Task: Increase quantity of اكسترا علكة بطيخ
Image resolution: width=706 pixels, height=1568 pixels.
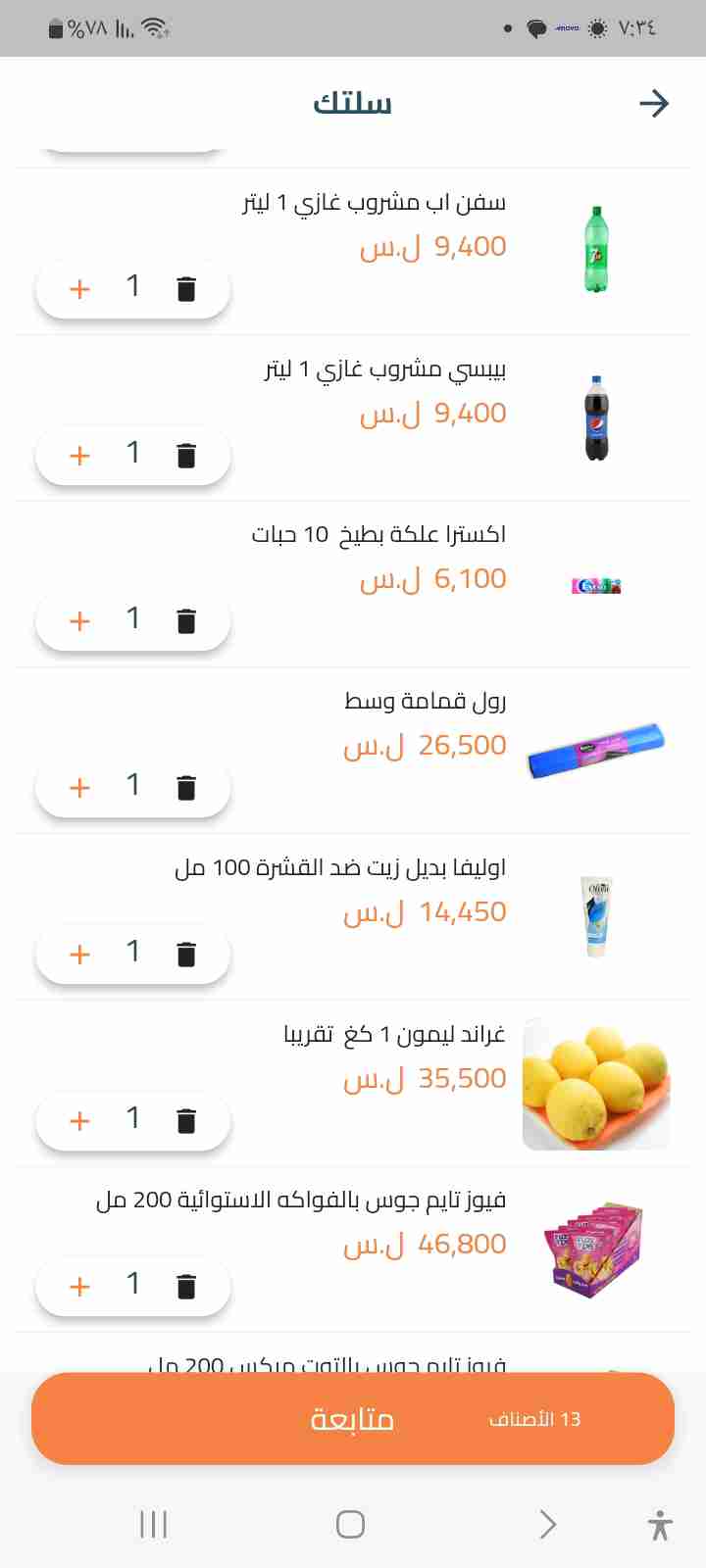Action: pyautogui.click(x=80, y=621)
